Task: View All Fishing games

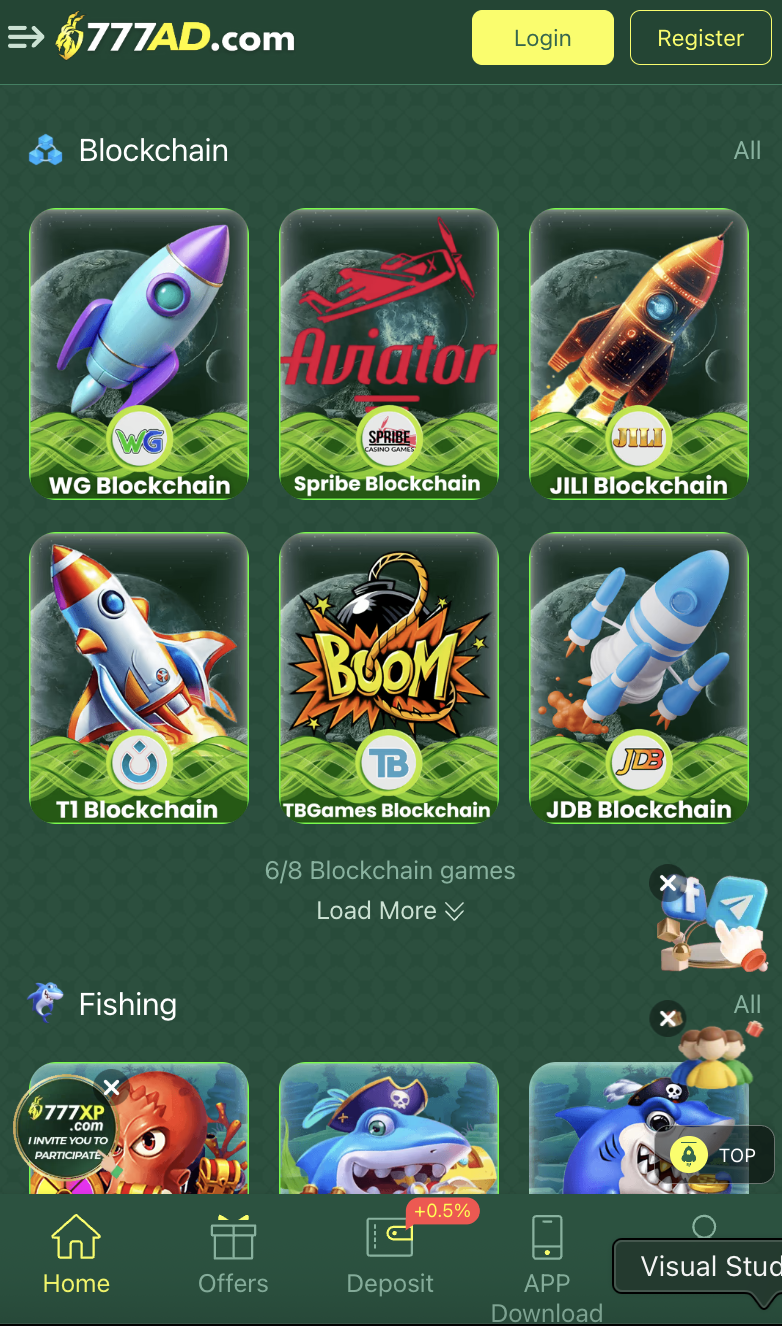Action: pyautogui.click(x=747, y=1004)
